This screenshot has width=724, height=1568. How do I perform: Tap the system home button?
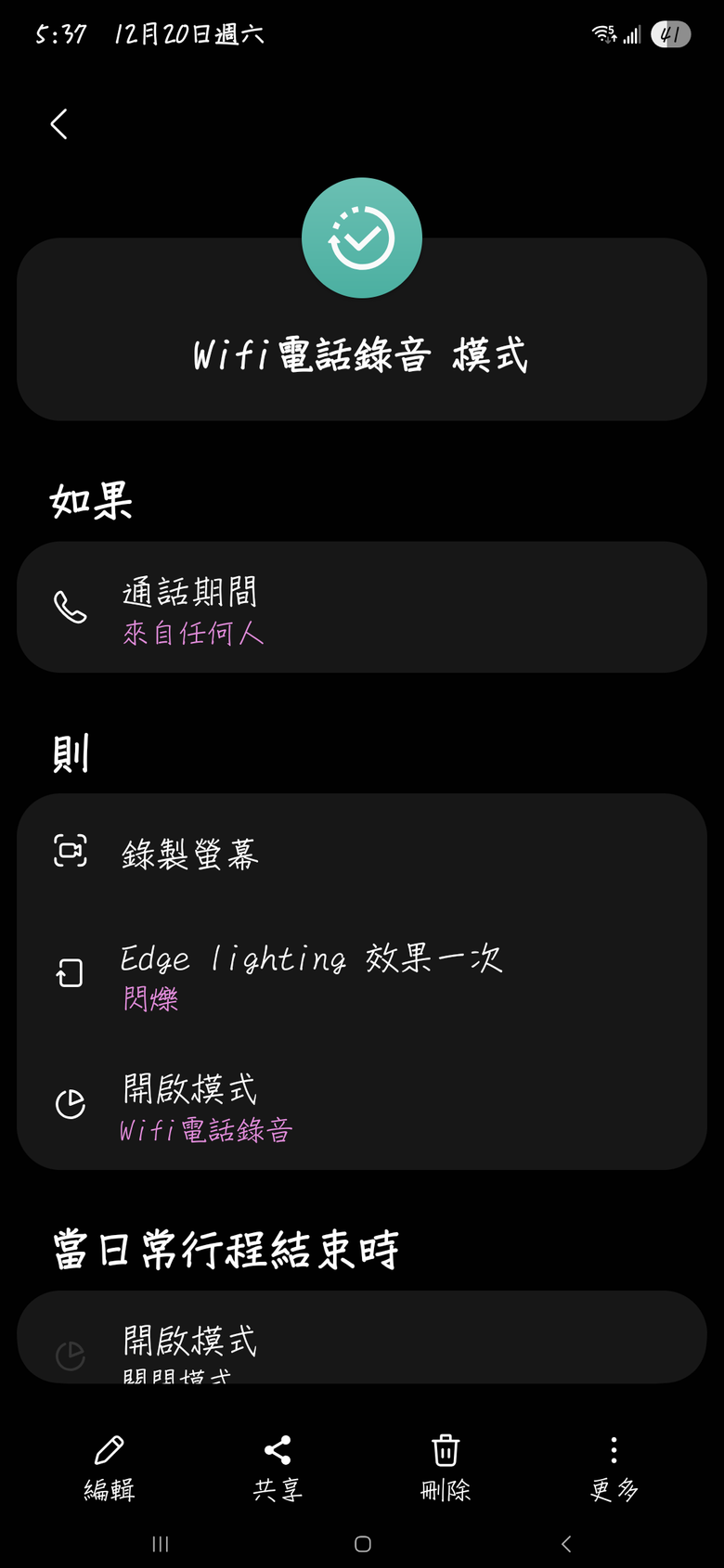point(363,1544)
